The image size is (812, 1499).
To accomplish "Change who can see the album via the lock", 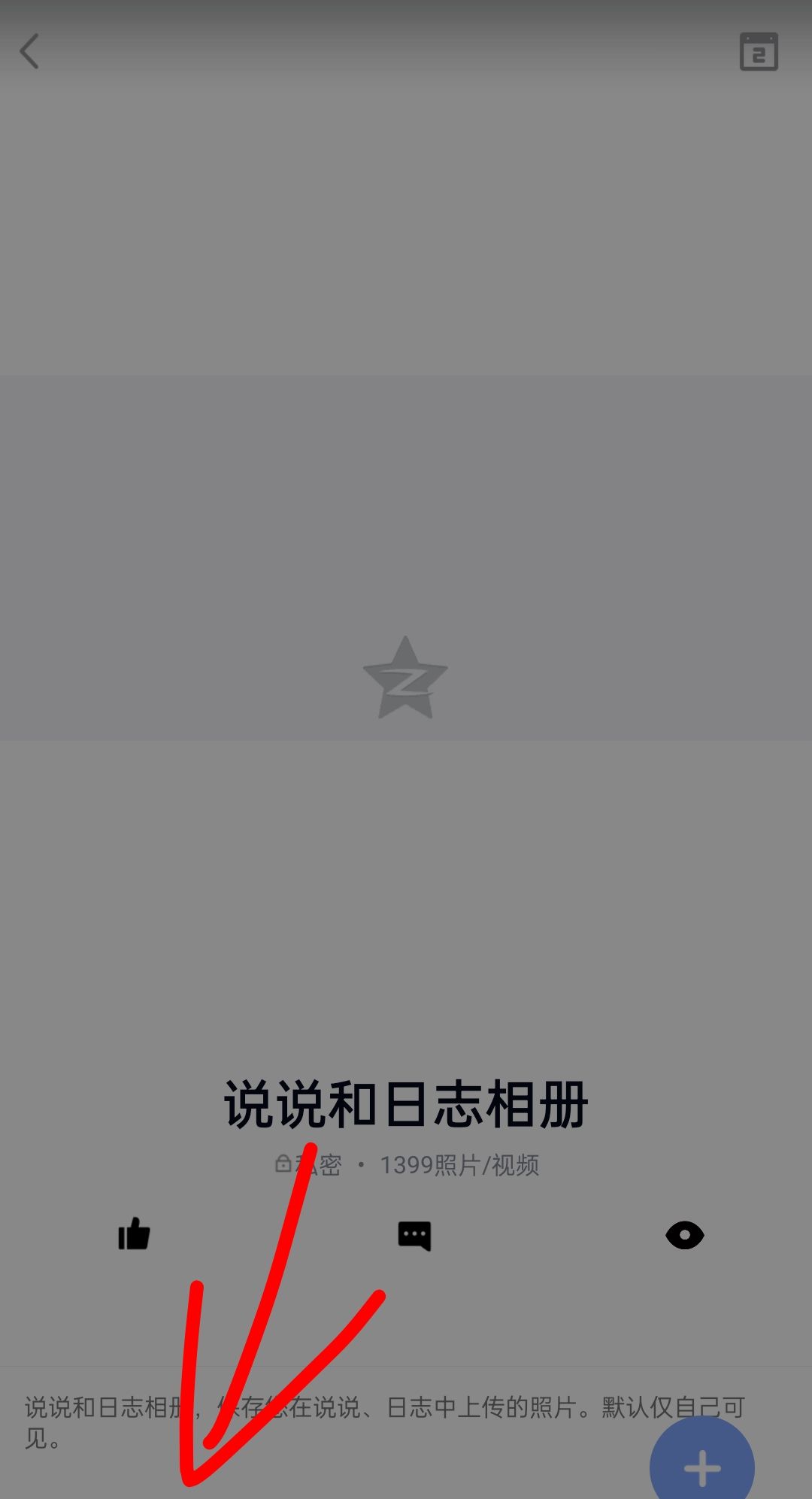I will 283,1164.
